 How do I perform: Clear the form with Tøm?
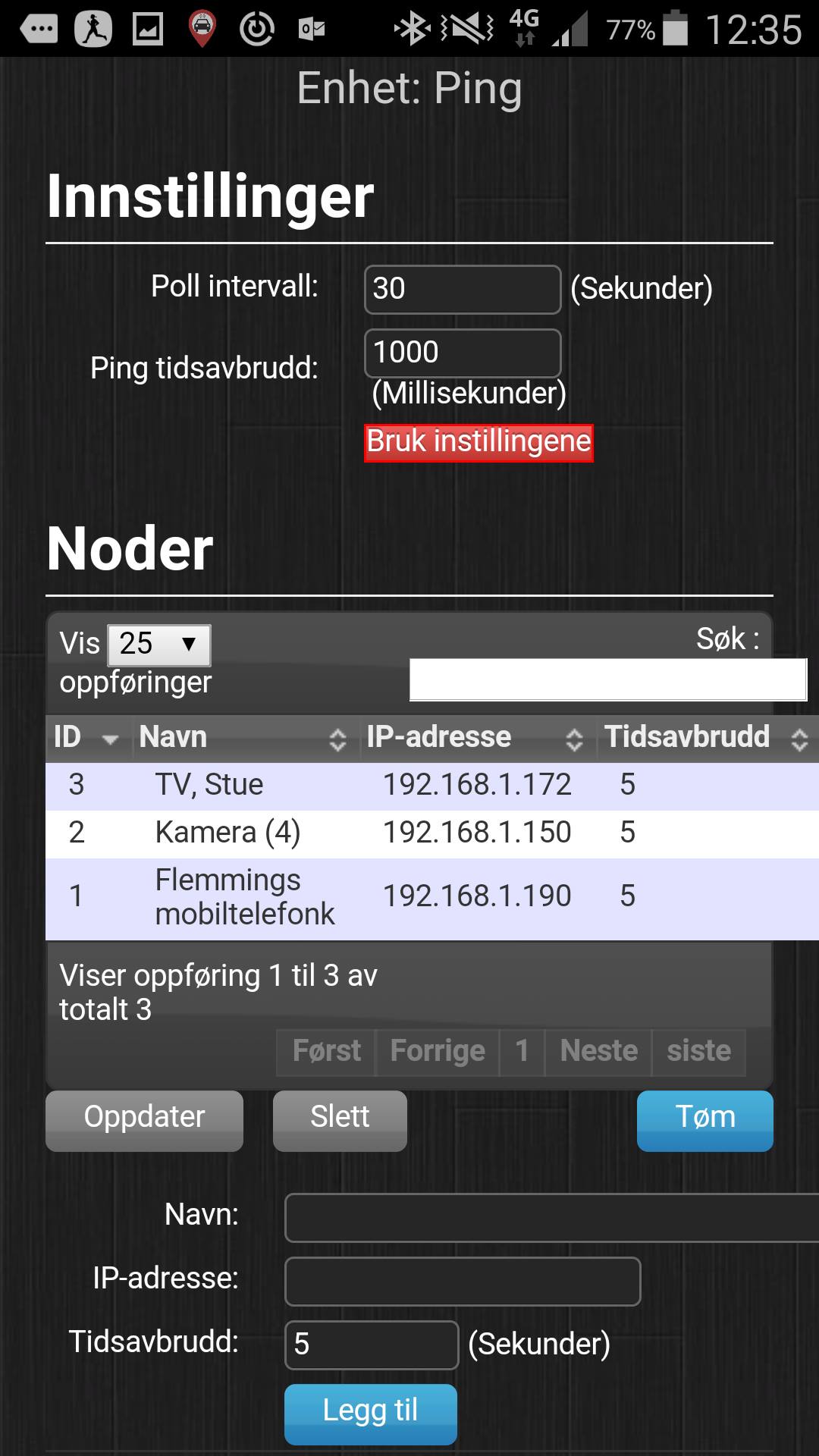click(705, 1120)
